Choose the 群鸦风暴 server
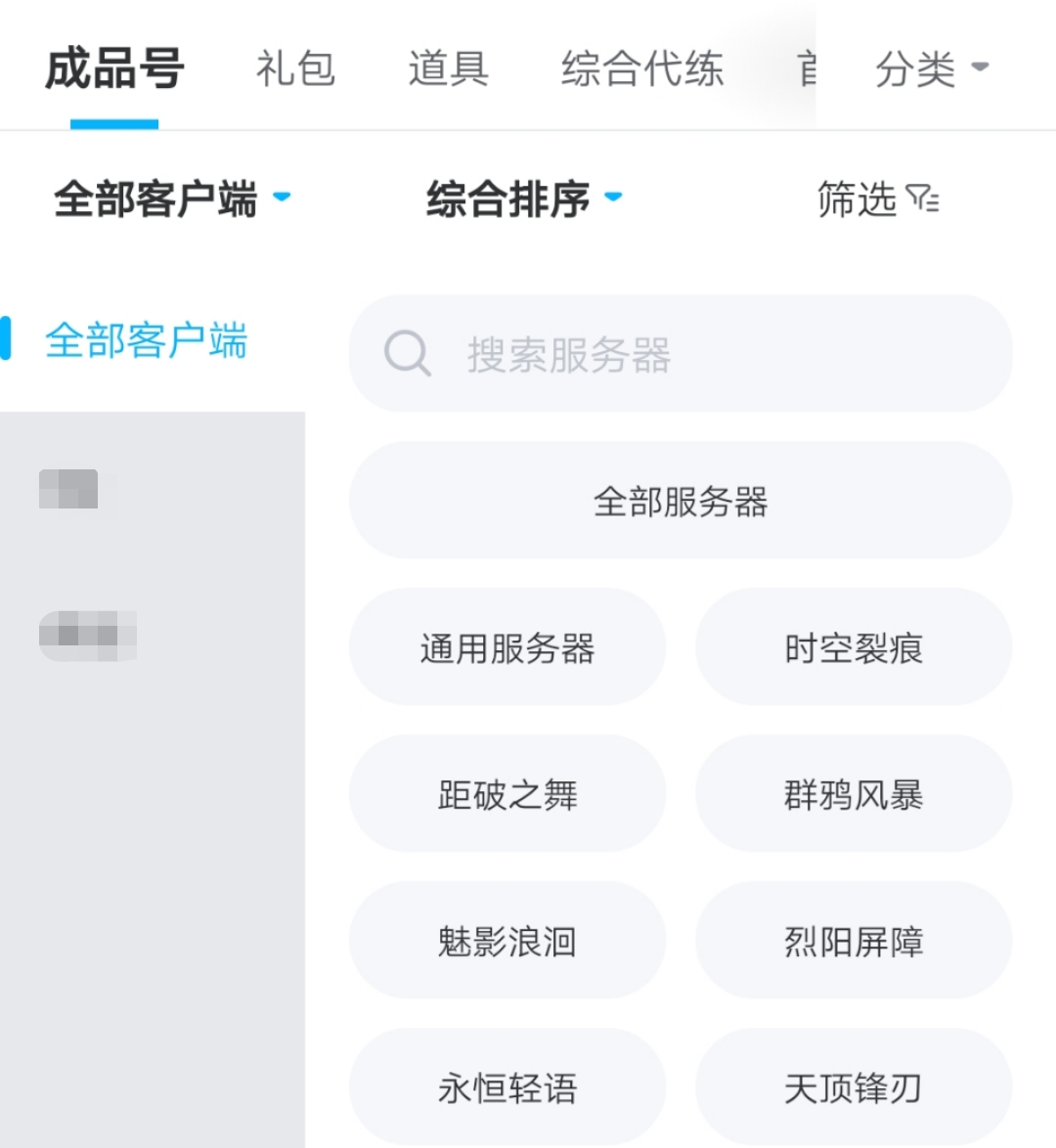 tap(854, 794)
